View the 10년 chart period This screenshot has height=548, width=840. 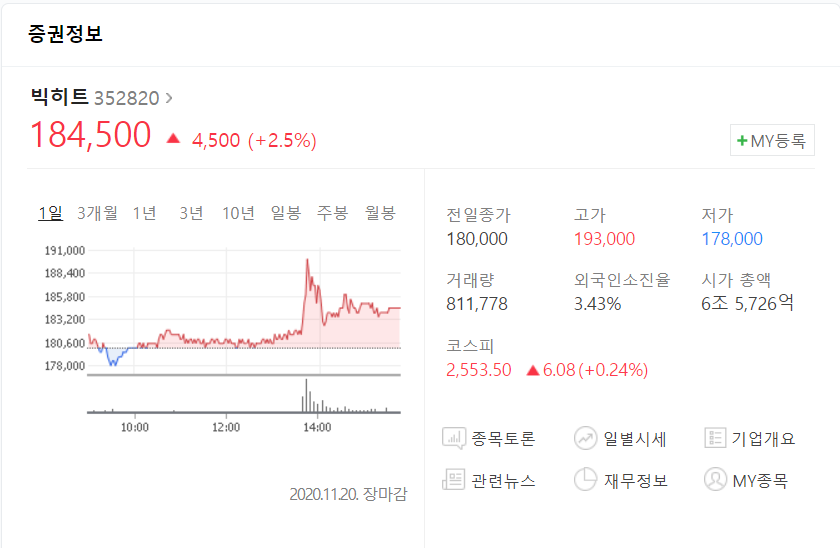(x=238, y=212)
